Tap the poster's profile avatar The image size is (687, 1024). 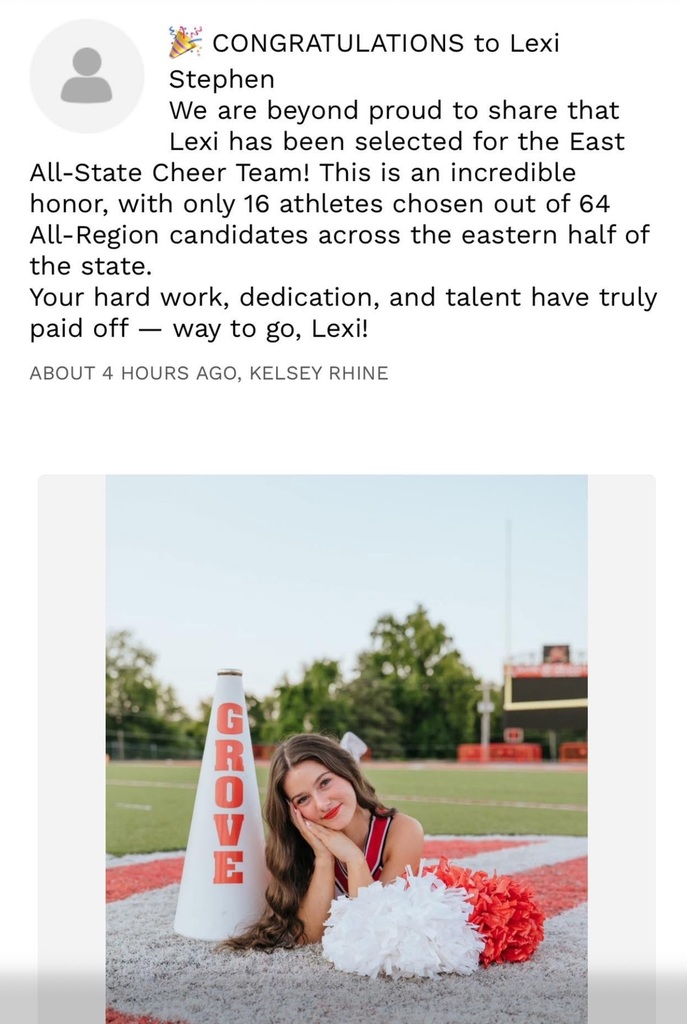[87, 76]
